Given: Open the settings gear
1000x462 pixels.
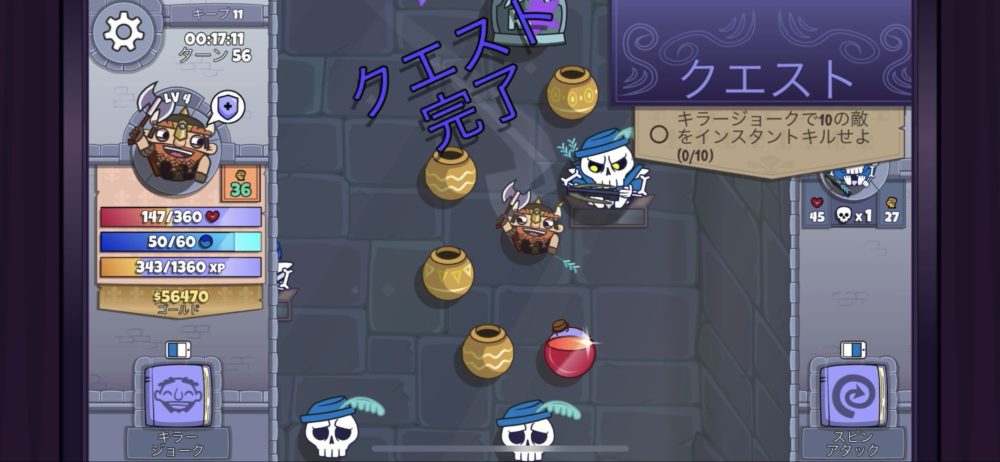Looking at the screenshot, I should (124, 33).
